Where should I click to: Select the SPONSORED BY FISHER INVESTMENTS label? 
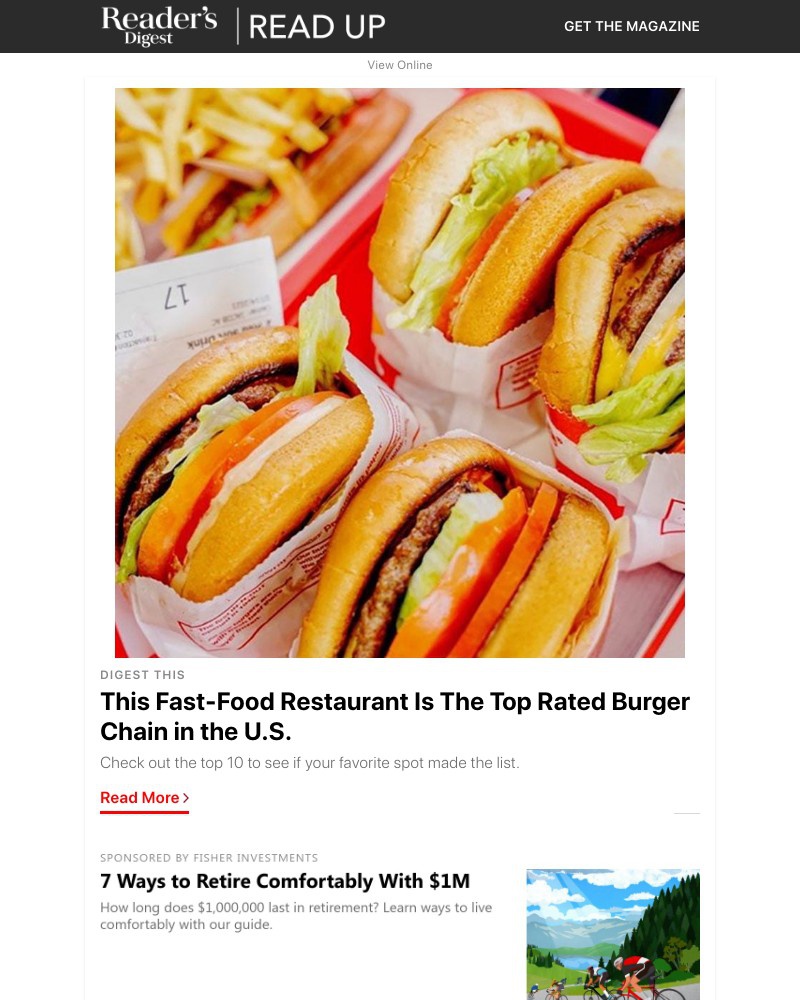click(x=209, y=857)
